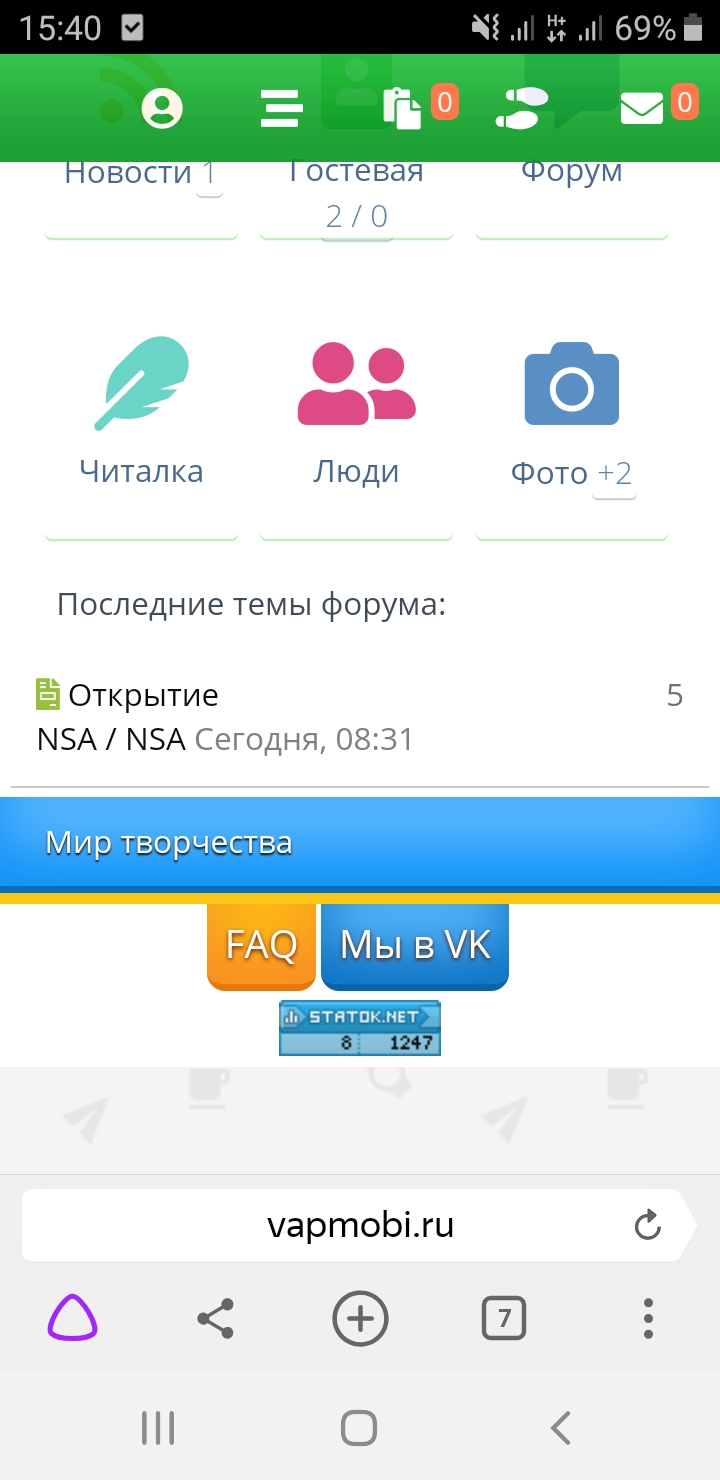720x1480 pixels.
Task: Tap the vapmobi.ru address bar
Action: click(360, 1225)
